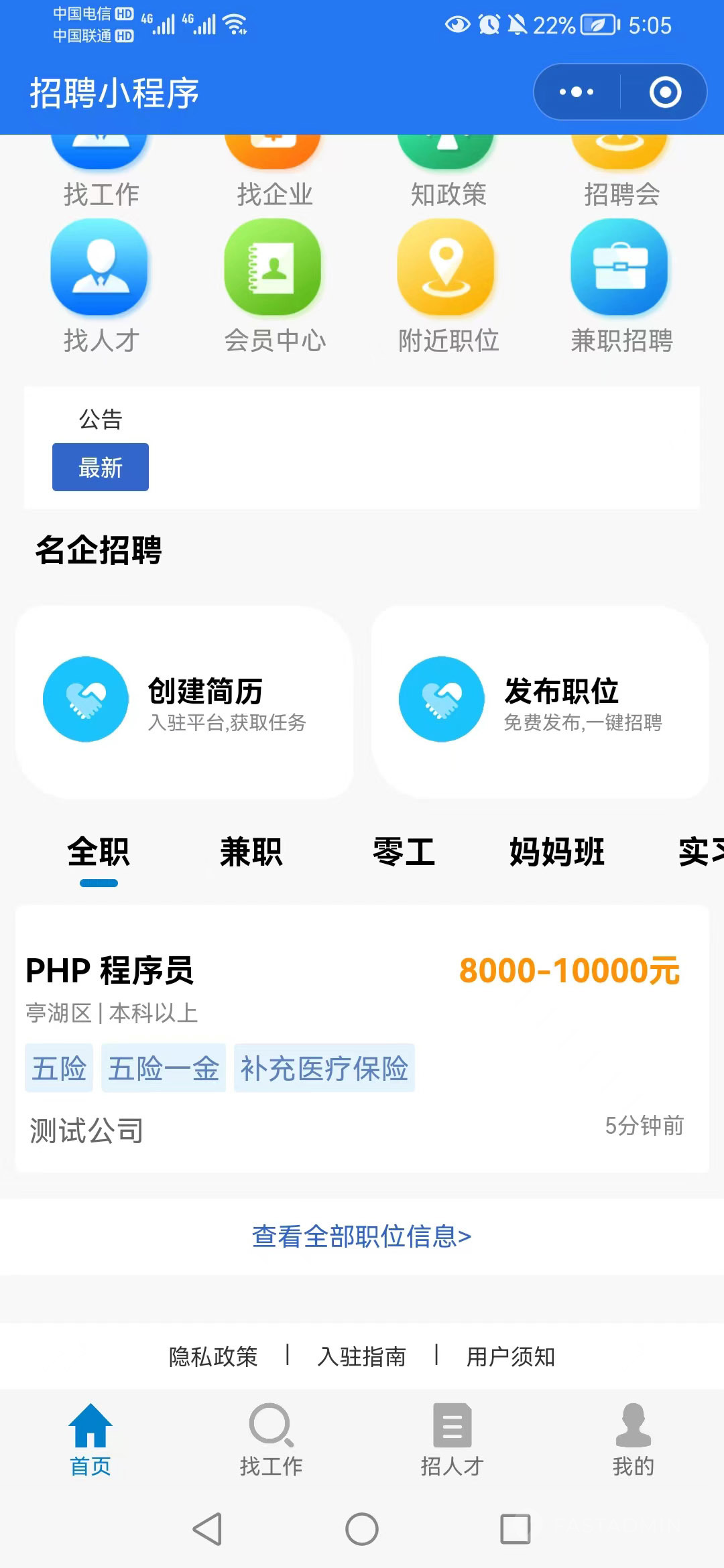The width and height of the screenshot is (724, 1568).
Task: Switch to the 零工 tab
Action: tap(404, 852)
